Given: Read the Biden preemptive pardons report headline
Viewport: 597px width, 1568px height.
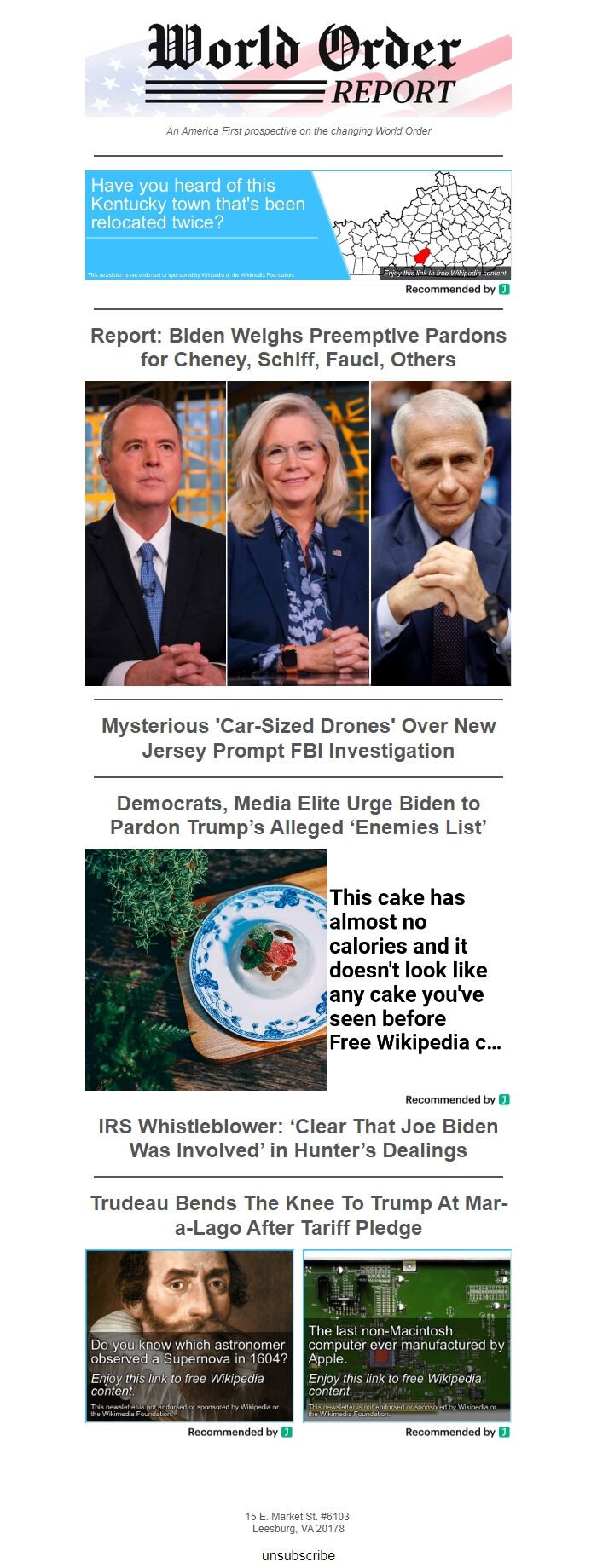Looking at the screenshot, I should click(298, 348).
